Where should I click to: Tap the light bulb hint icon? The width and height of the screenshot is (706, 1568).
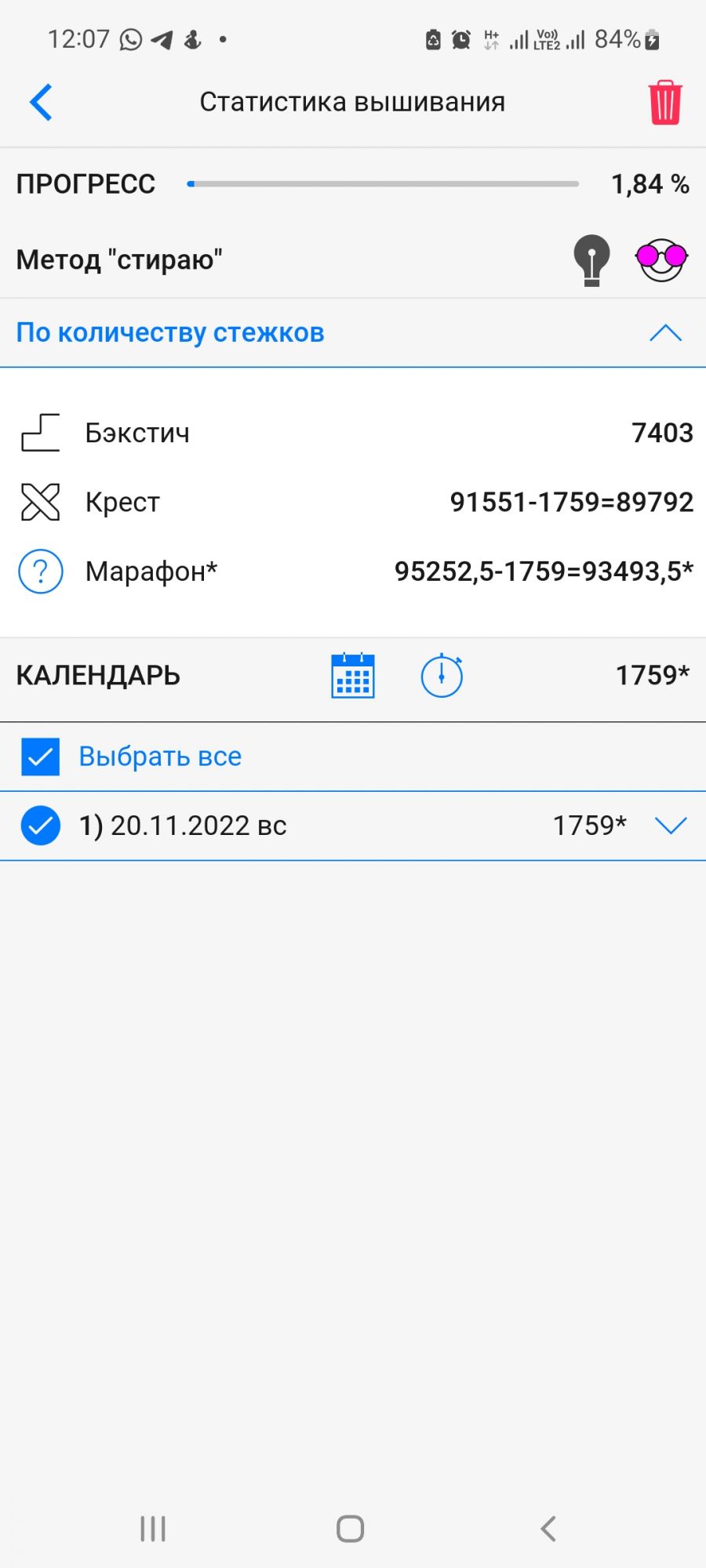(591, 260)
